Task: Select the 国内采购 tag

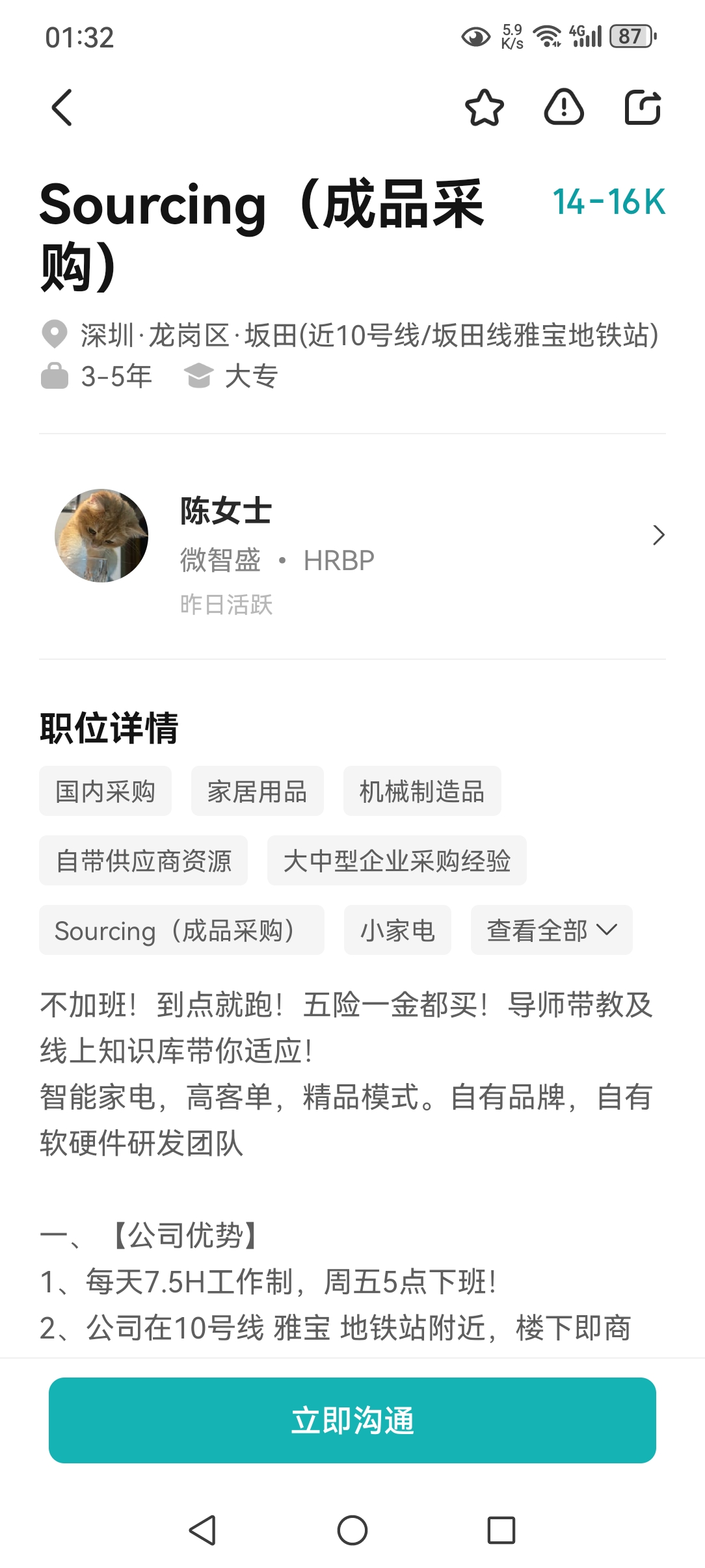Action: tap(105, 791)
